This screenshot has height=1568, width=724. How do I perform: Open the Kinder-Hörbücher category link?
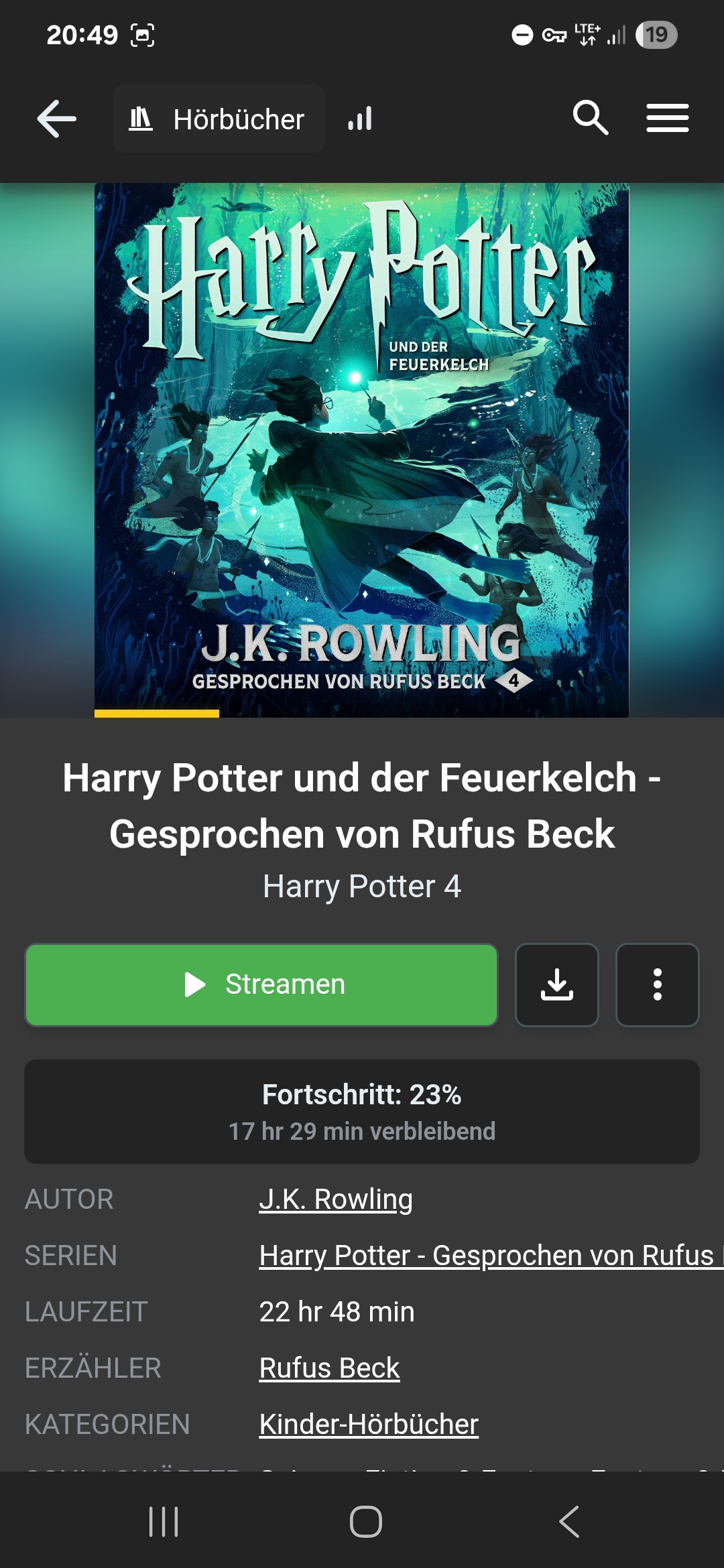click(x=369, y=1424)
